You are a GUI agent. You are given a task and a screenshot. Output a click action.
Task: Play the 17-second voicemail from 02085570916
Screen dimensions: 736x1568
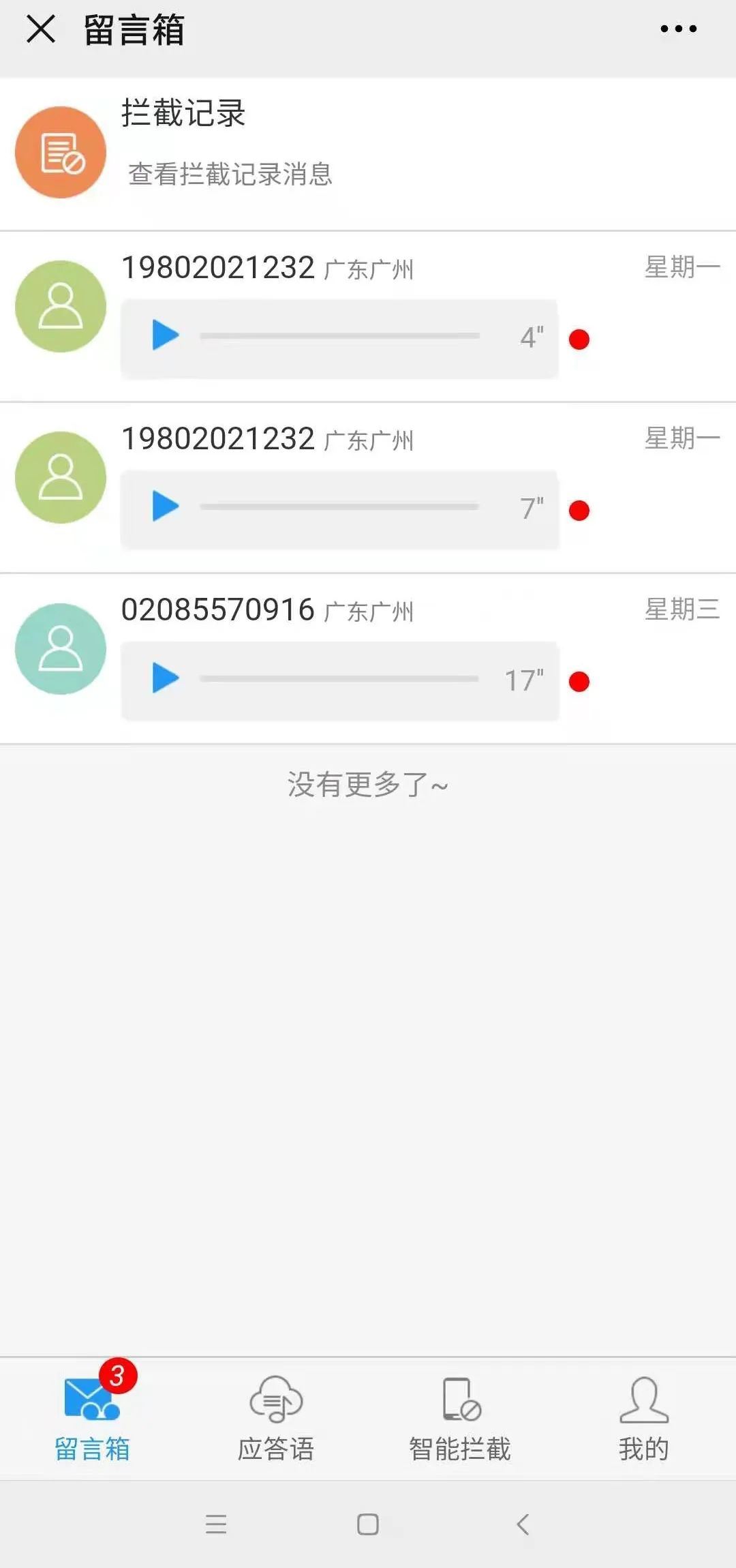tap(166, 678)
